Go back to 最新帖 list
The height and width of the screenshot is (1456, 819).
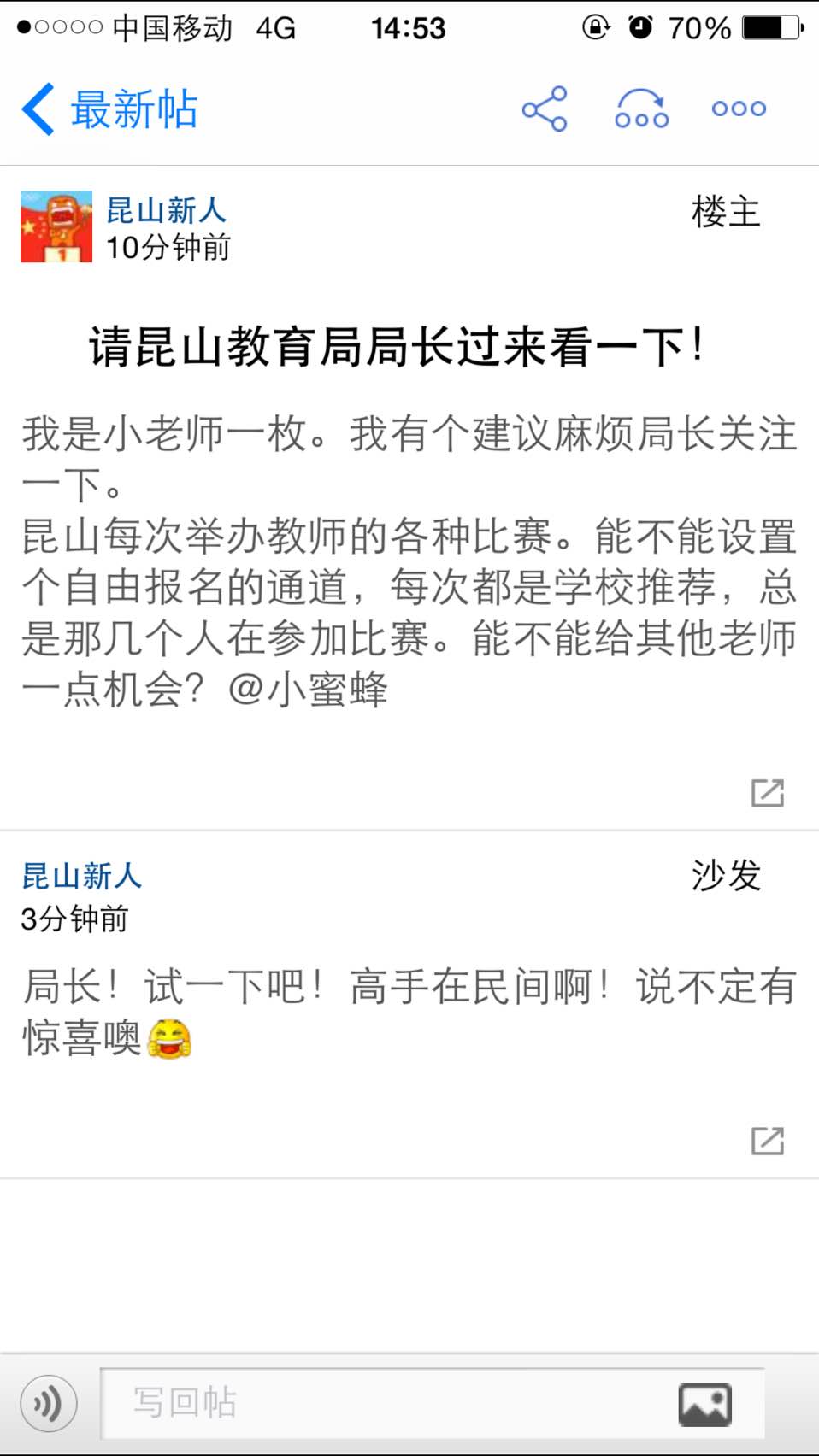[x=109, y=109]
